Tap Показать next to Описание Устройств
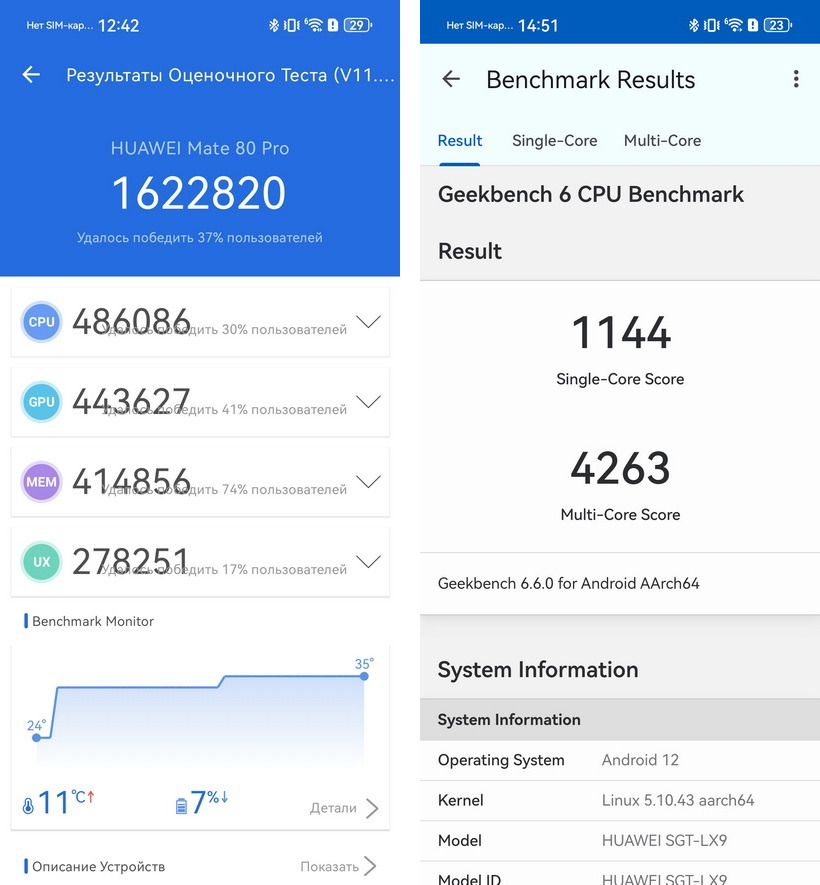The image size is (820, 885). point(338,866)
